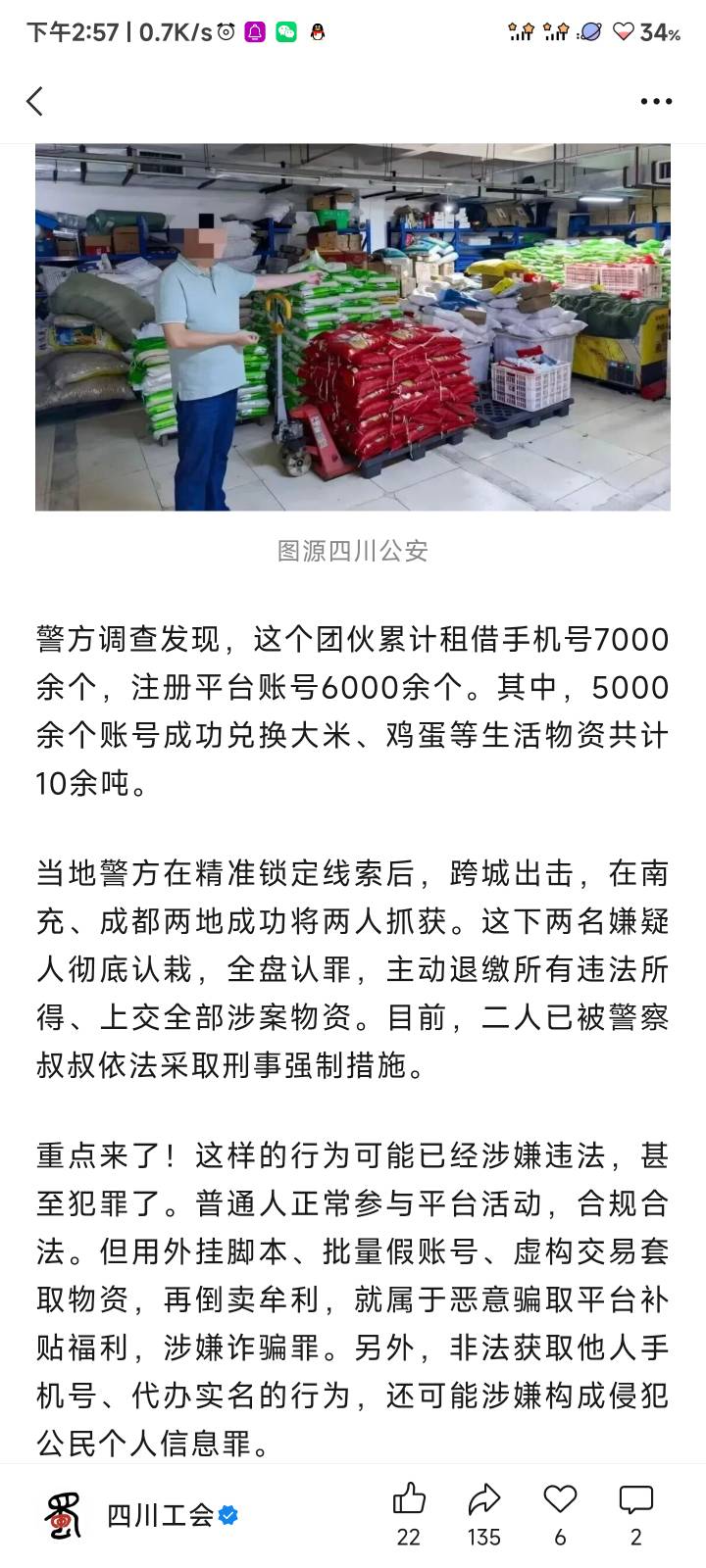Image resolution: width=706 pixels, height=1568 pixels.
Task: Like the article with the thumbs-up icon
Action: coord(409,1499)
